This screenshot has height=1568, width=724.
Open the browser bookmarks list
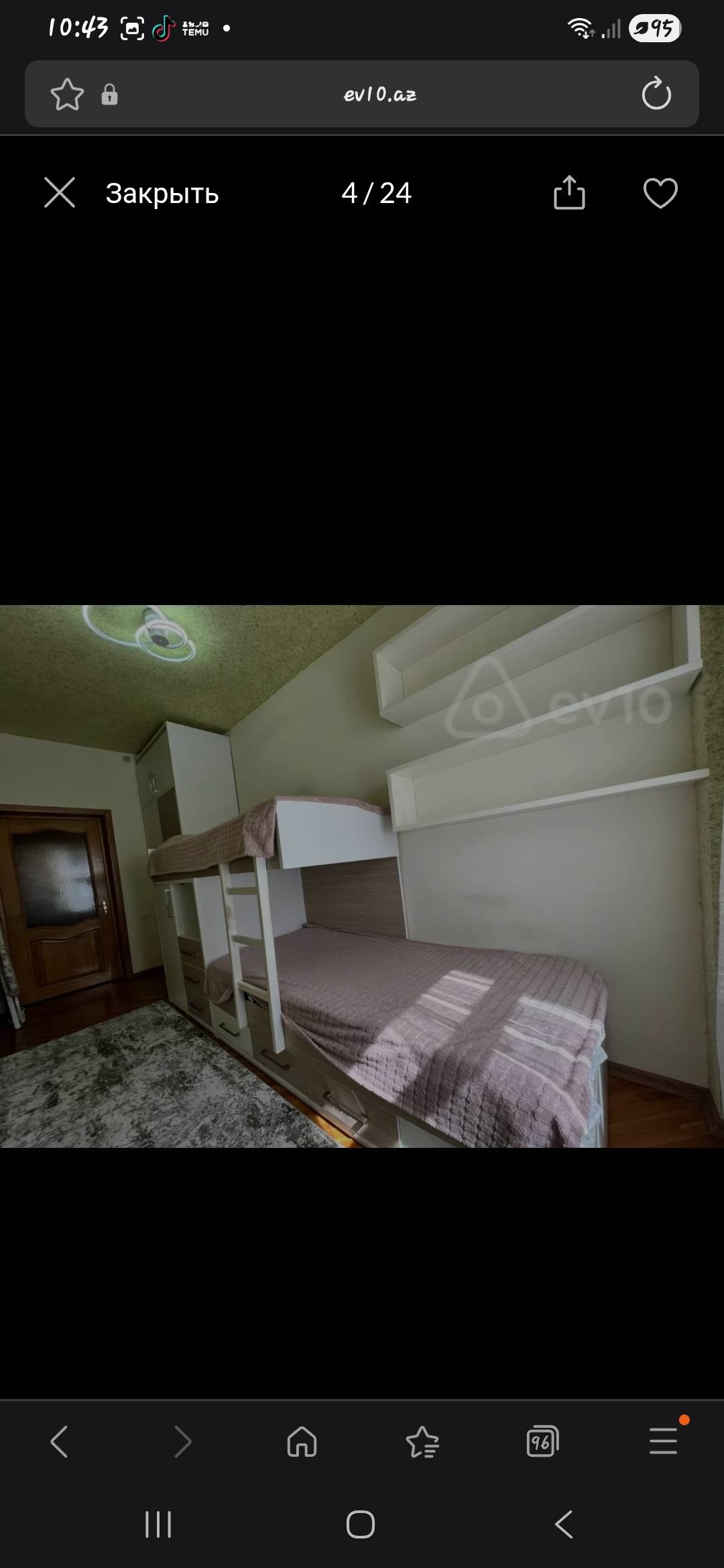coord(422,1441)
